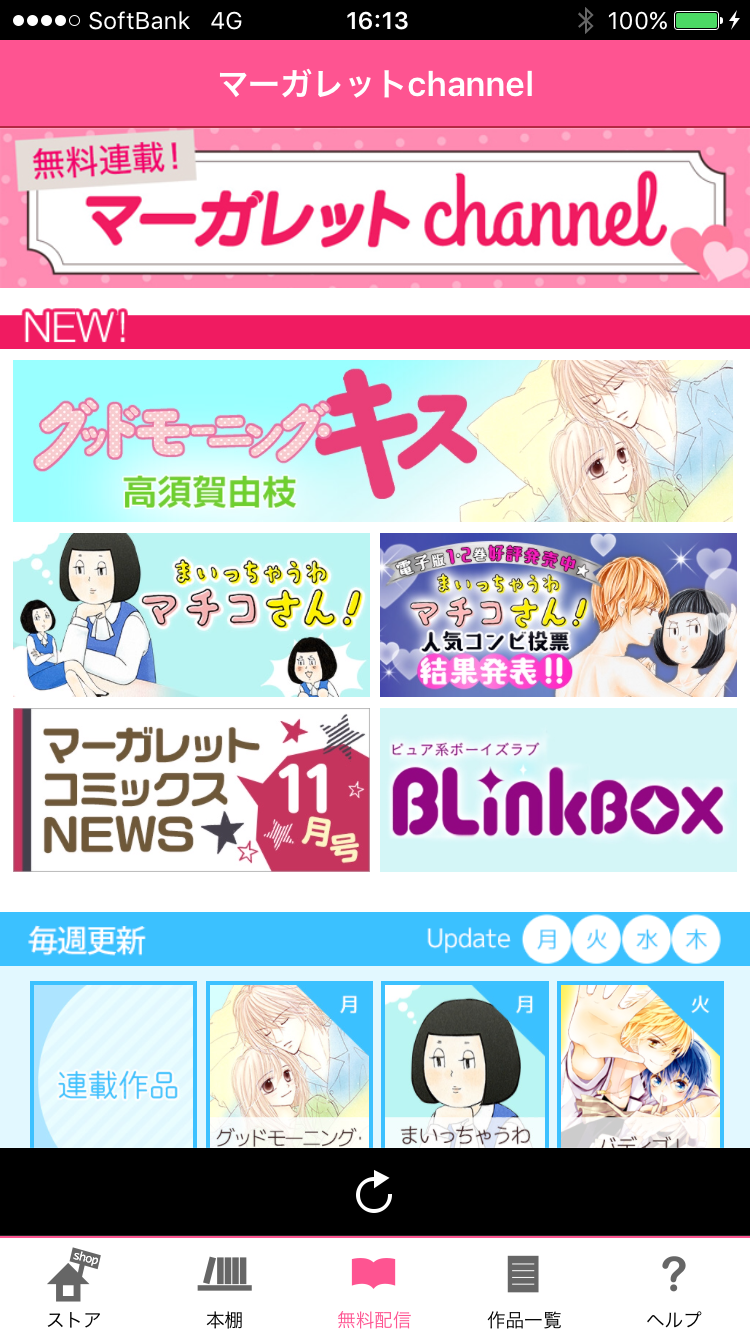Viewport: 750px width, 1334px height.
Task: Filter updates by 水 (Wednesday)
Action: coord(646,940)
